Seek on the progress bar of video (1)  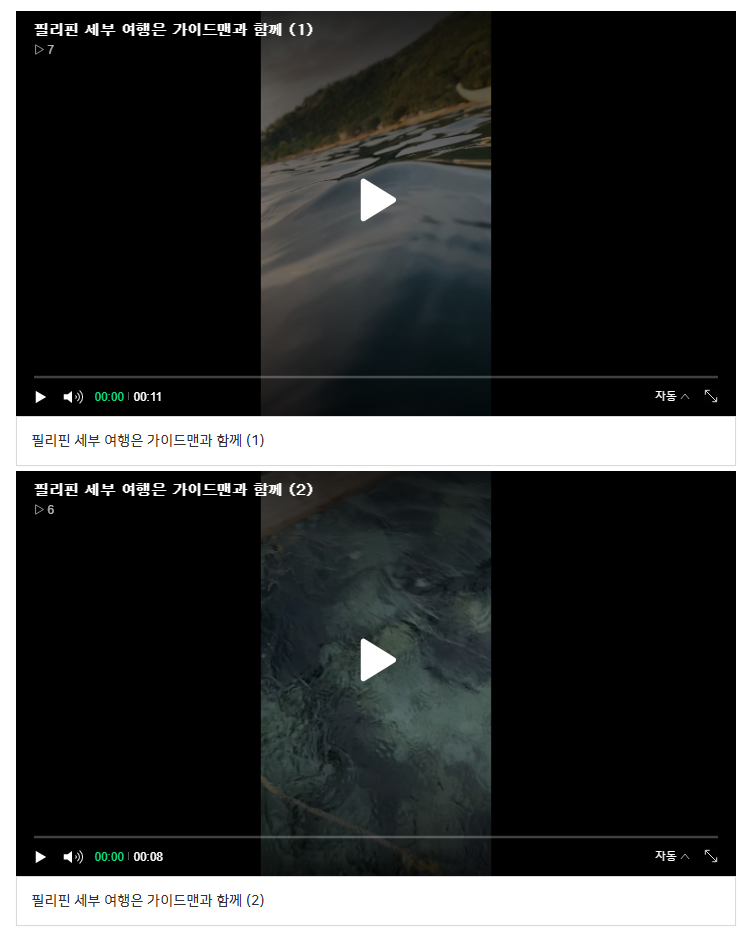point(375,377)
